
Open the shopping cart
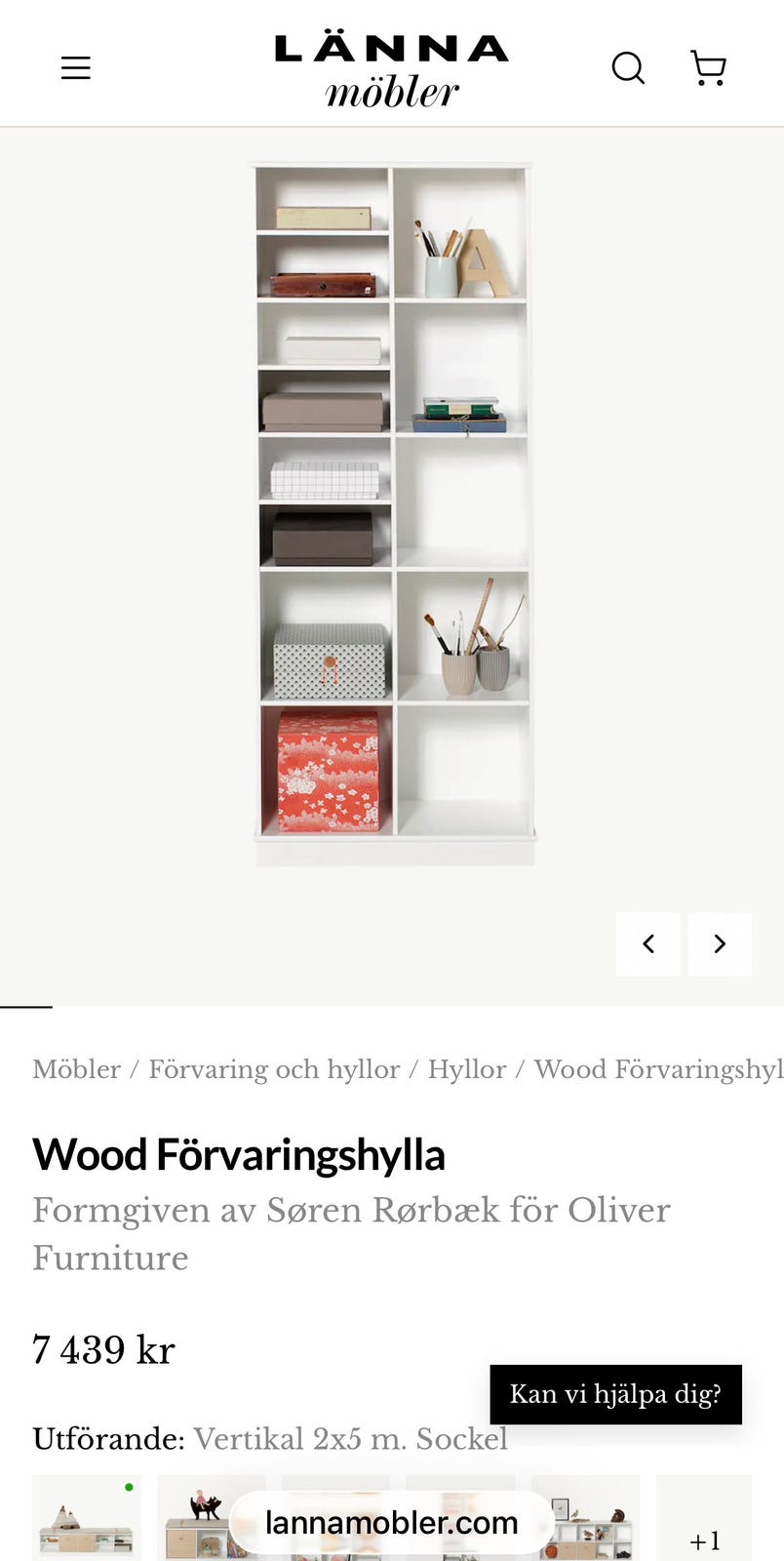coord(709,67)
